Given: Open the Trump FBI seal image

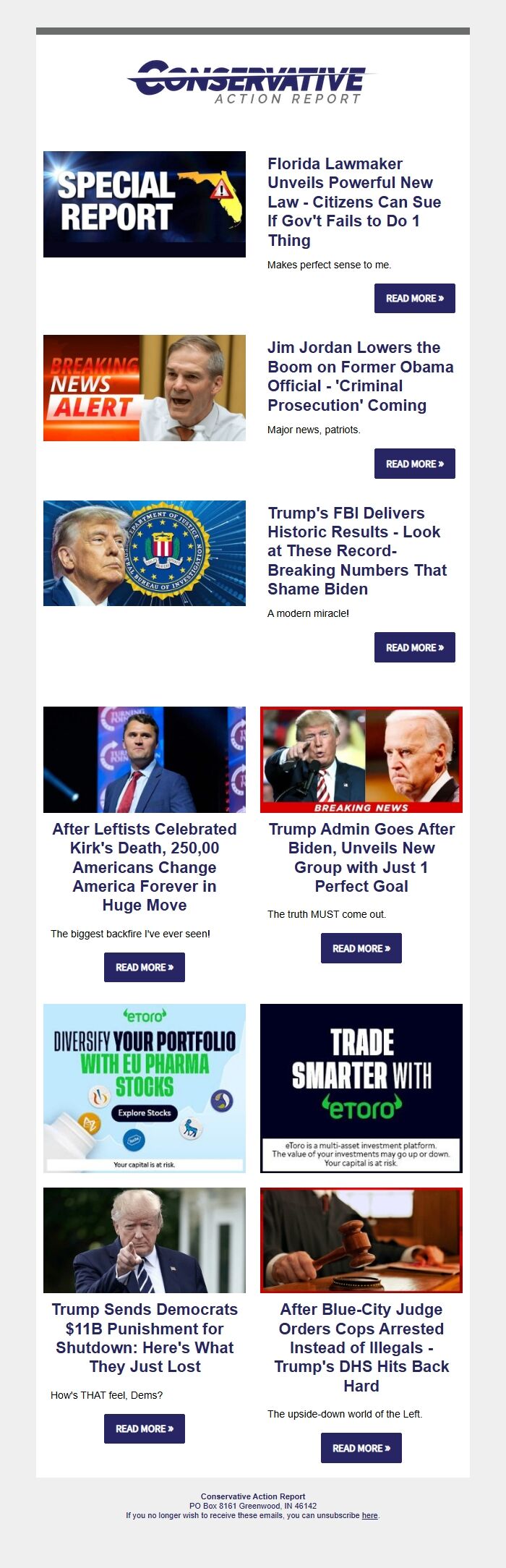Looking at the screenshot, I should pos(145,553).
